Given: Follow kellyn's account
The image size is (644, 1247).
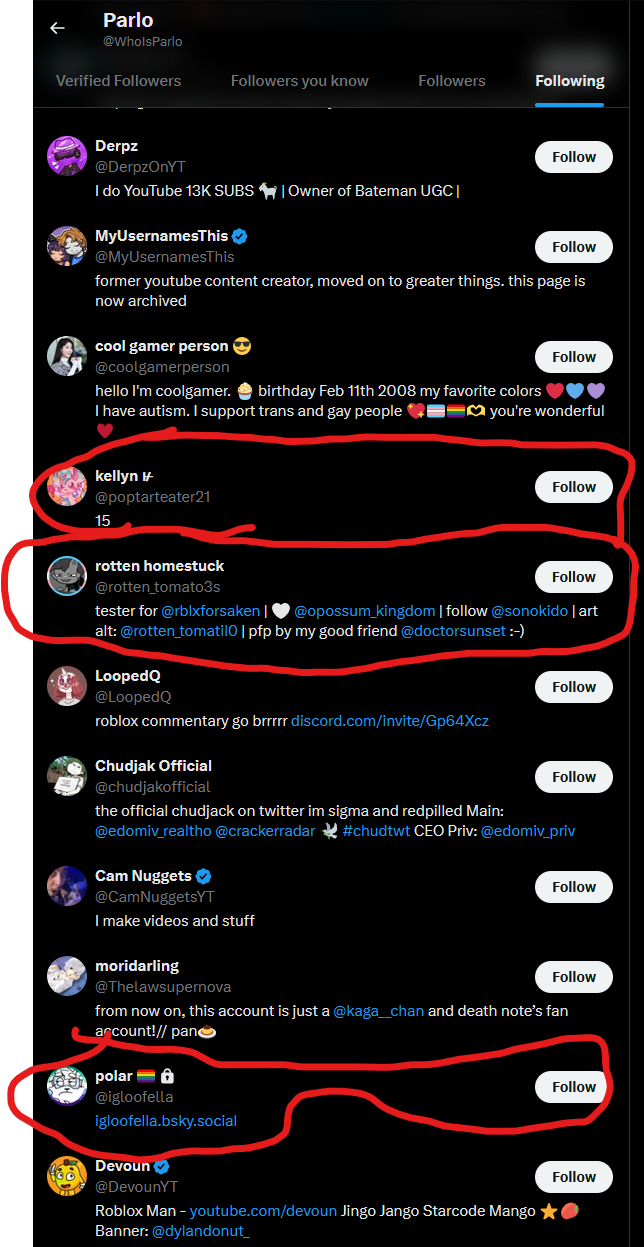Looking at the screenshot, I should [573, 487].
